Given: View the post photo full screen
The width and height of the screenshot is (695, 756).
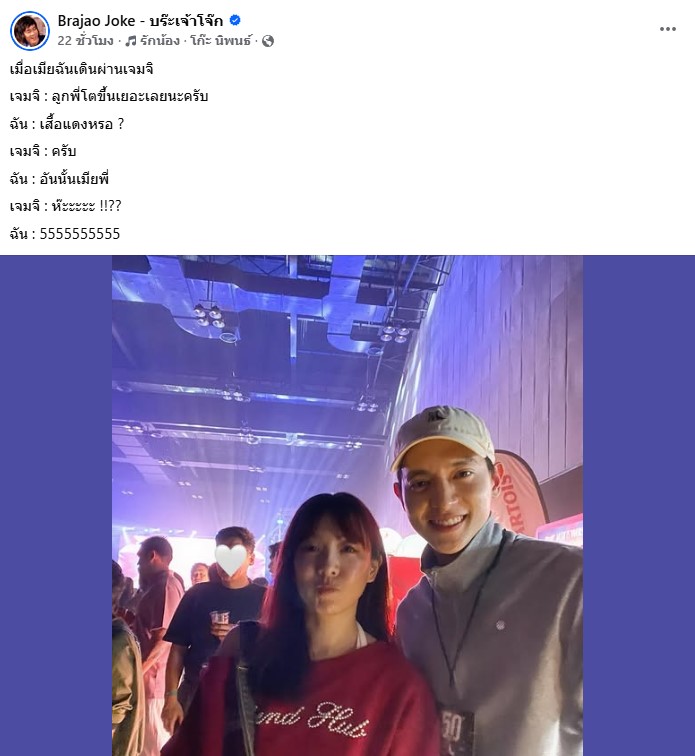Looking at the screenshot, I should [347, 505].
